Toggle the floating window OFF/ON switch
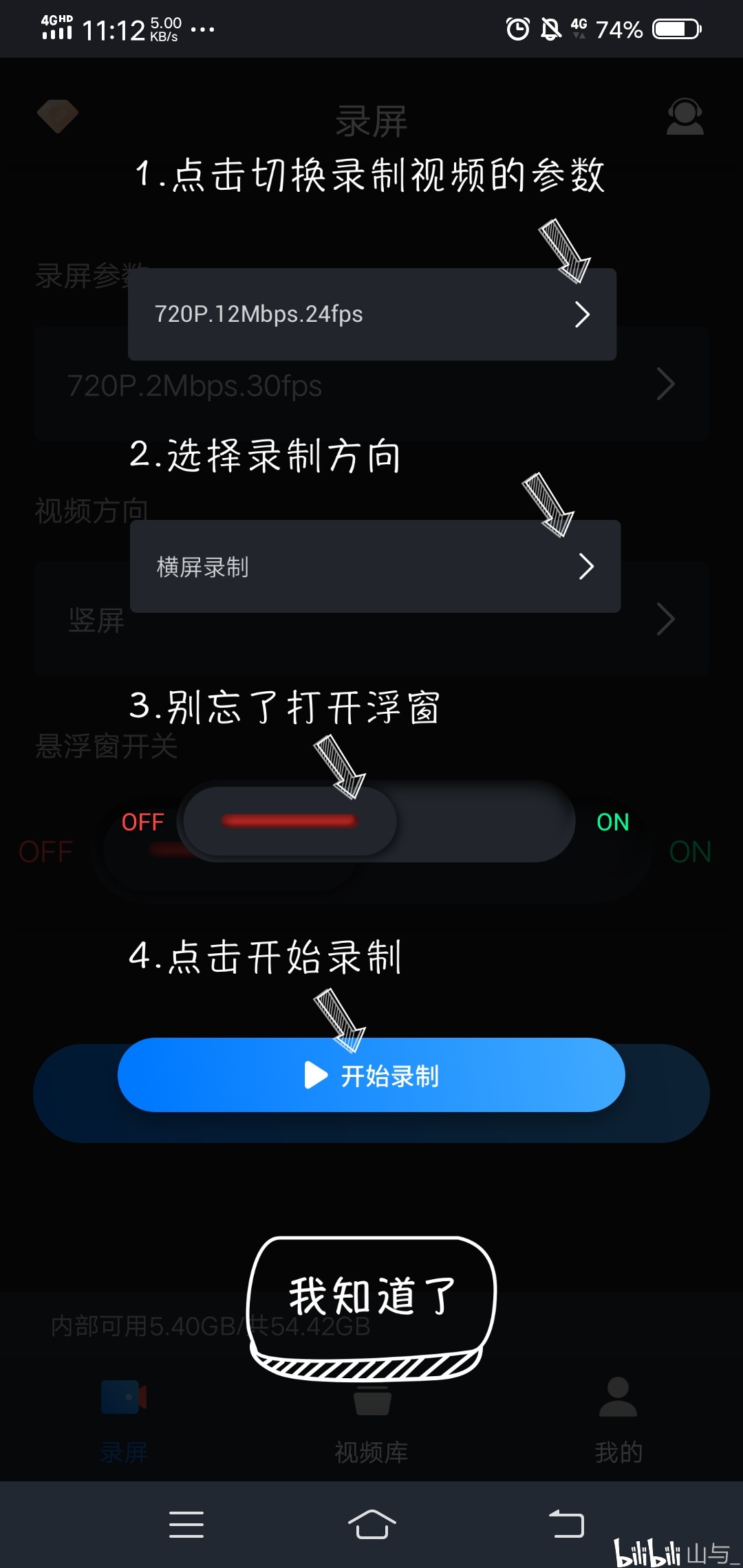The image size is (743, 1568). [x=376, y=821]
